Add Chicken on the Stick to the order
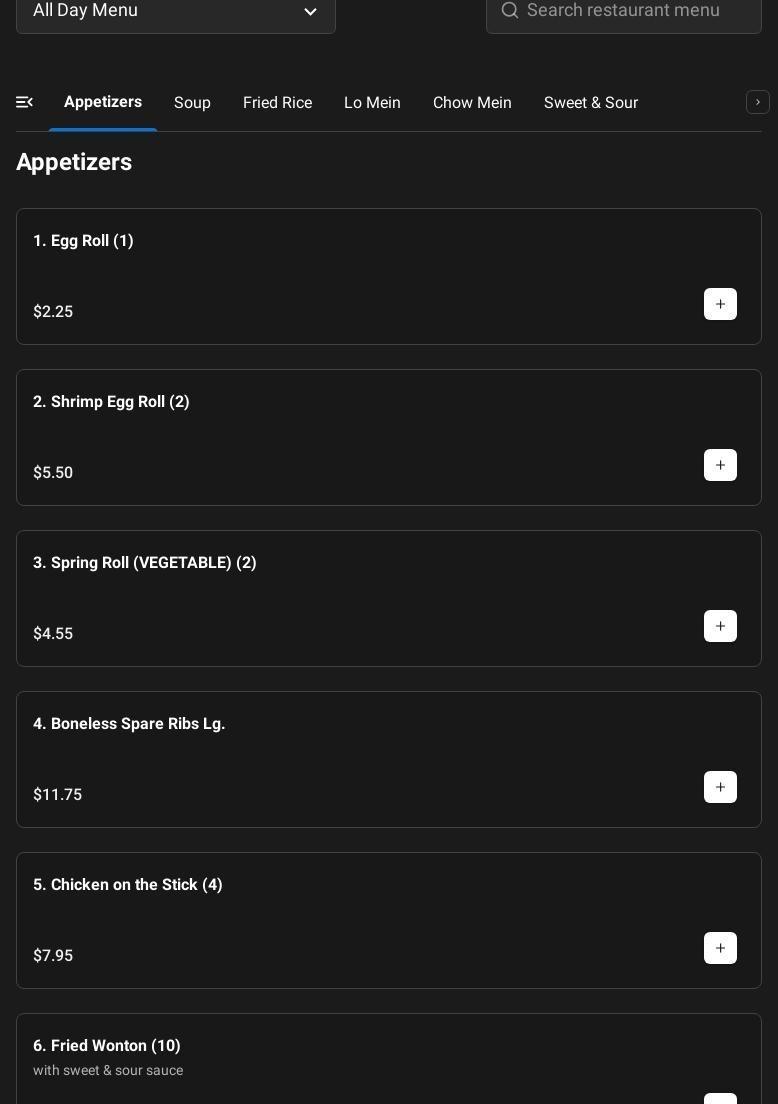778x1104 pixels. pos(720,948)
